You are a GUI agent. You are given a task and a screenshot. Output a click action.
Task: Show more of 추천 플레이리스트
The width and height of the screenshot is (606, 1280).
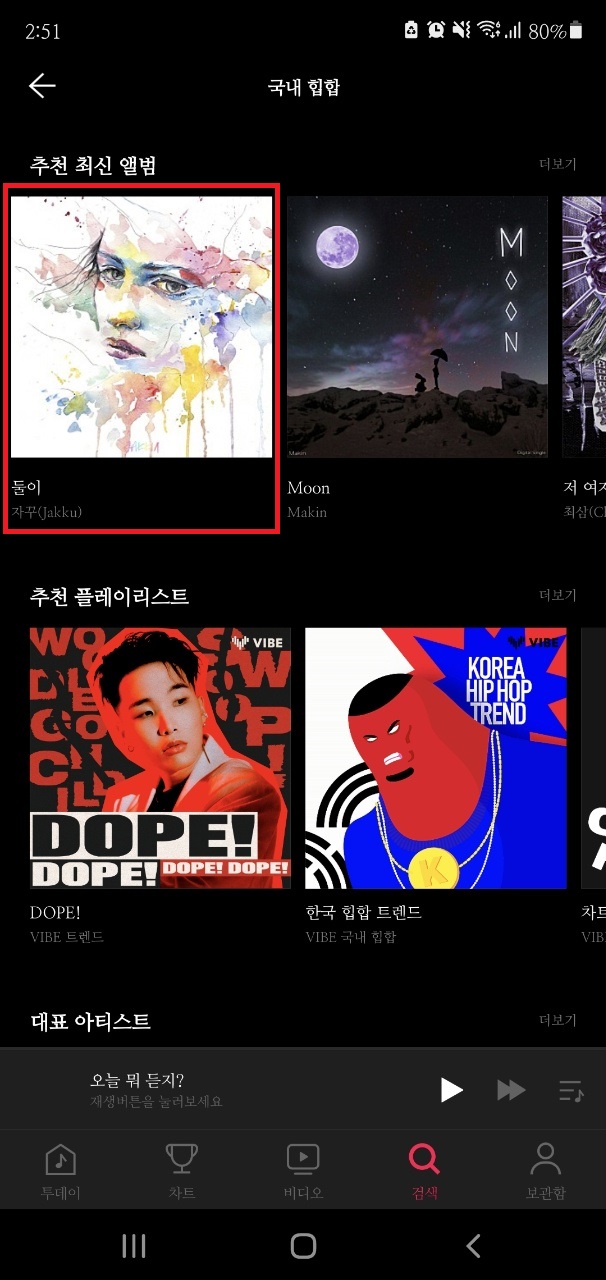[x=557, y=595]
